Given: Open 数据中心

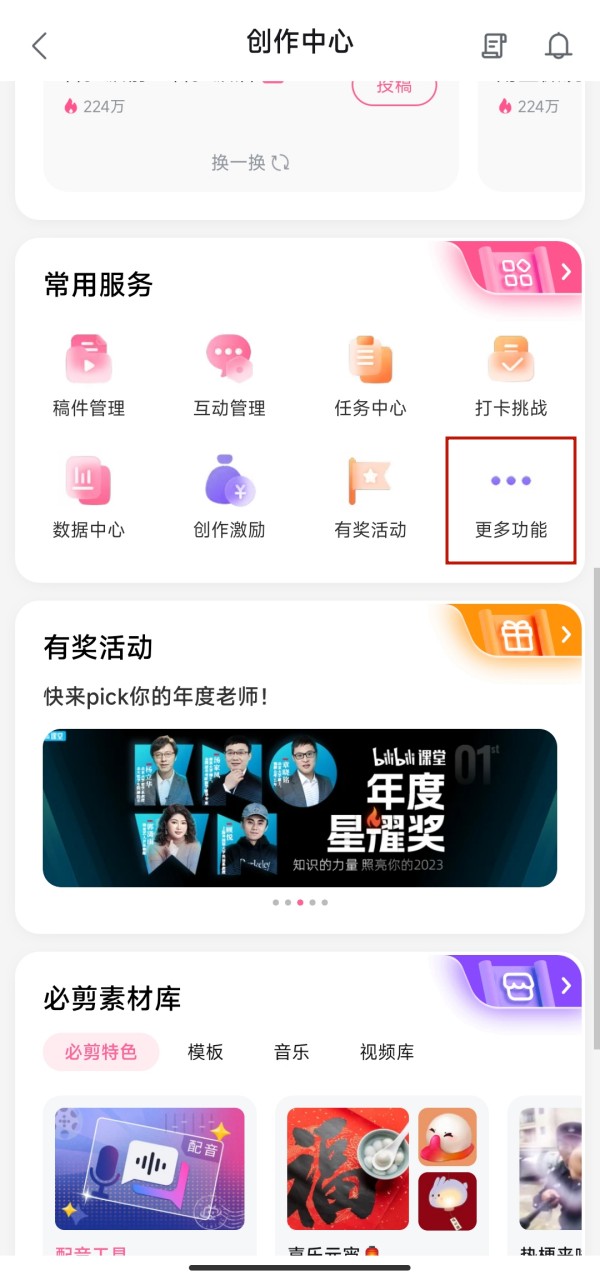Looking at the screenshot, I should [x=89, y=498].
